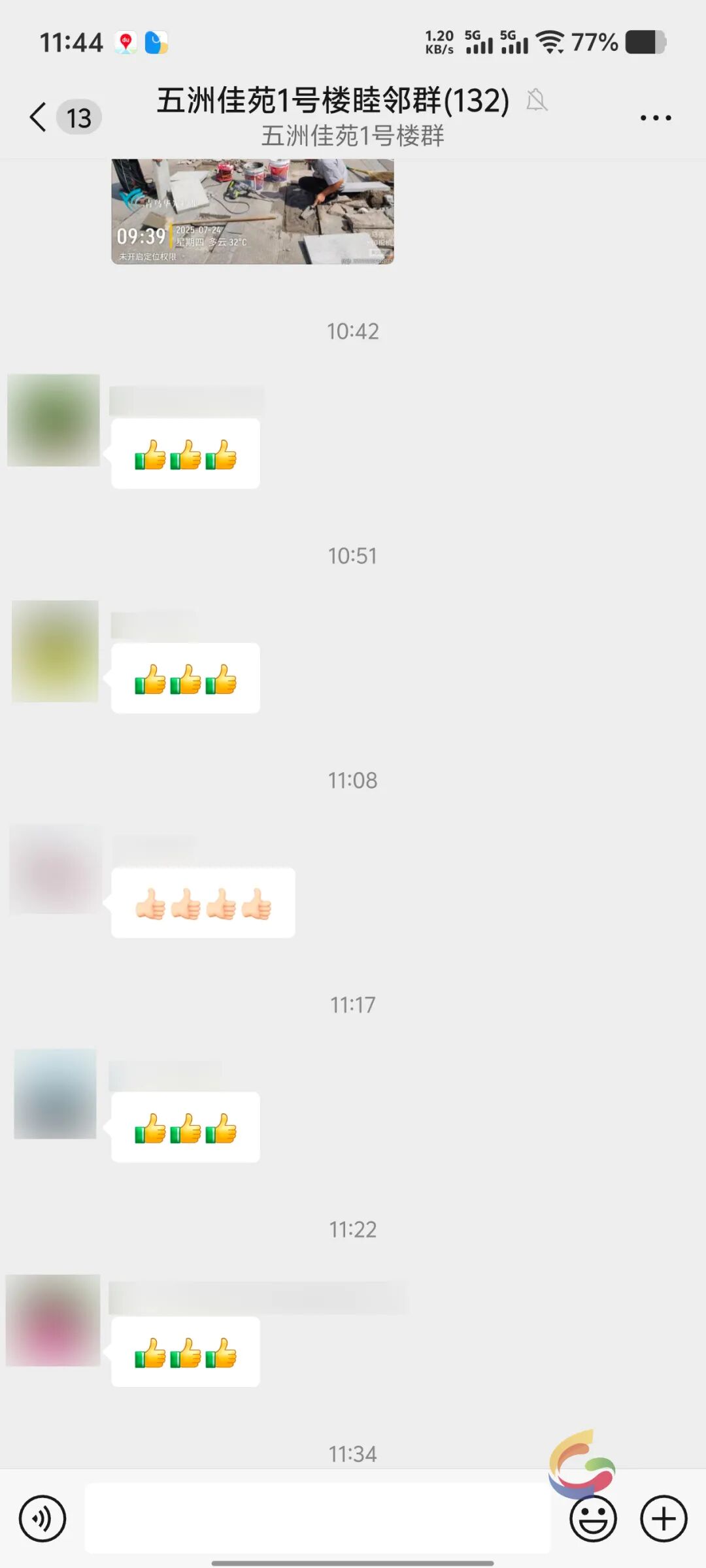The height and width of the screenshot is (1568, 706).
Task: Go back to the chat list
Action: click(x=39, y=118)
